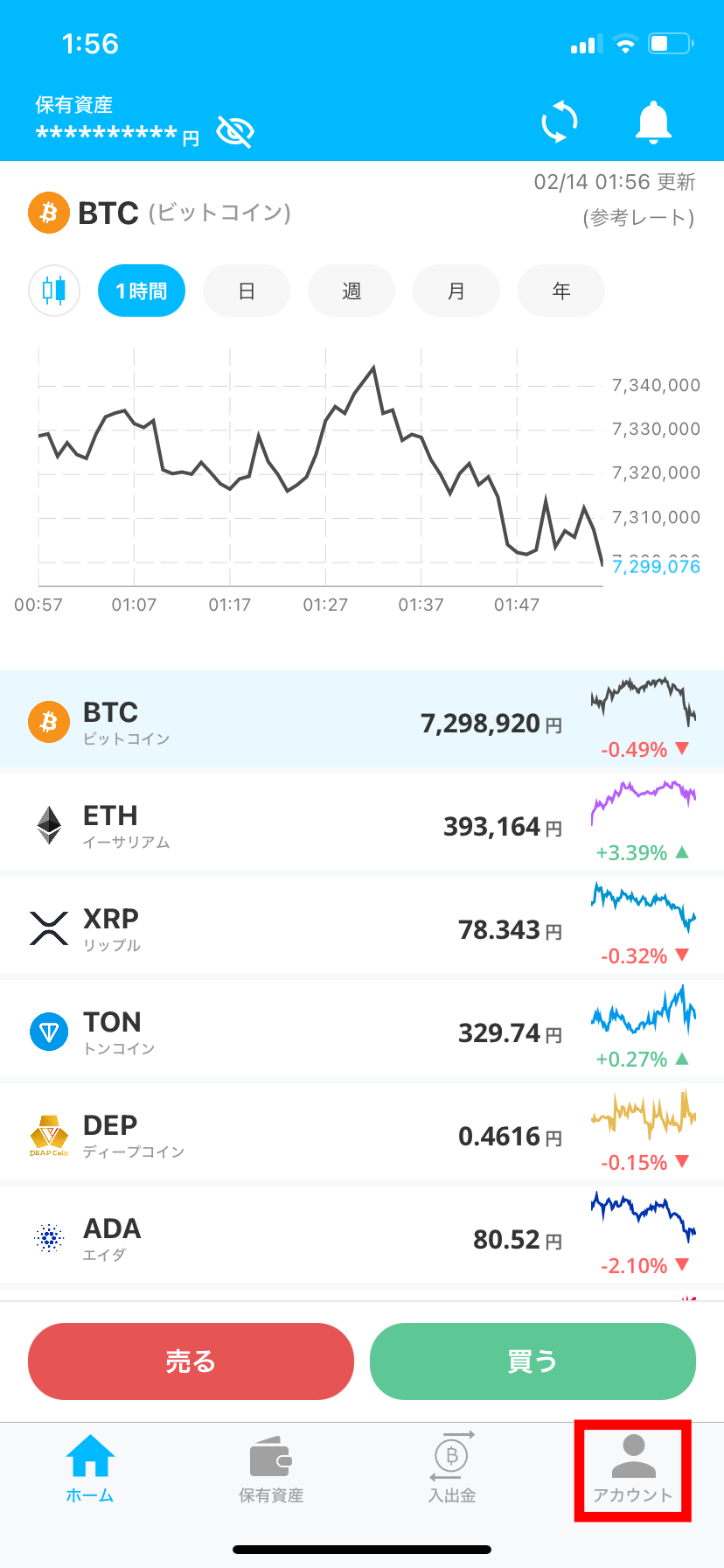
Task: Switch to the candlestick chart view
Action: pos(54,290)
